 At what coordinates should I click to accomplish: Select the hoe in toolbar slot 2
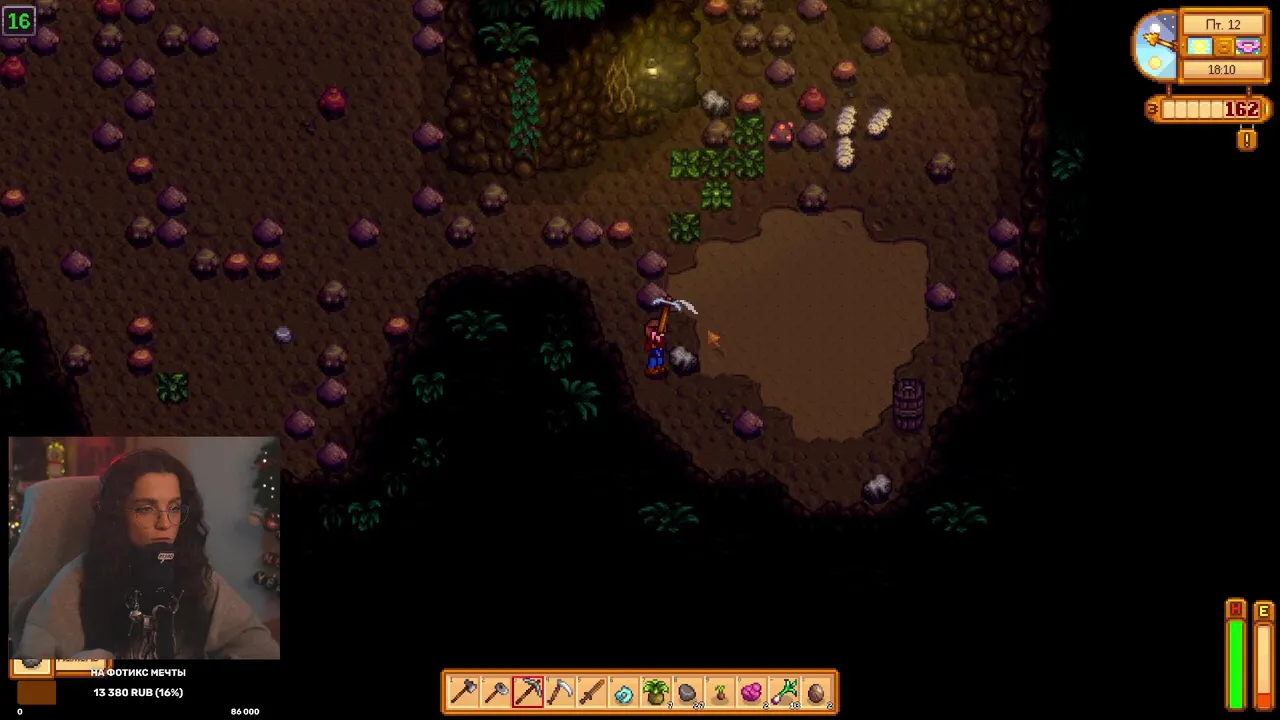(x=496, y=692)
